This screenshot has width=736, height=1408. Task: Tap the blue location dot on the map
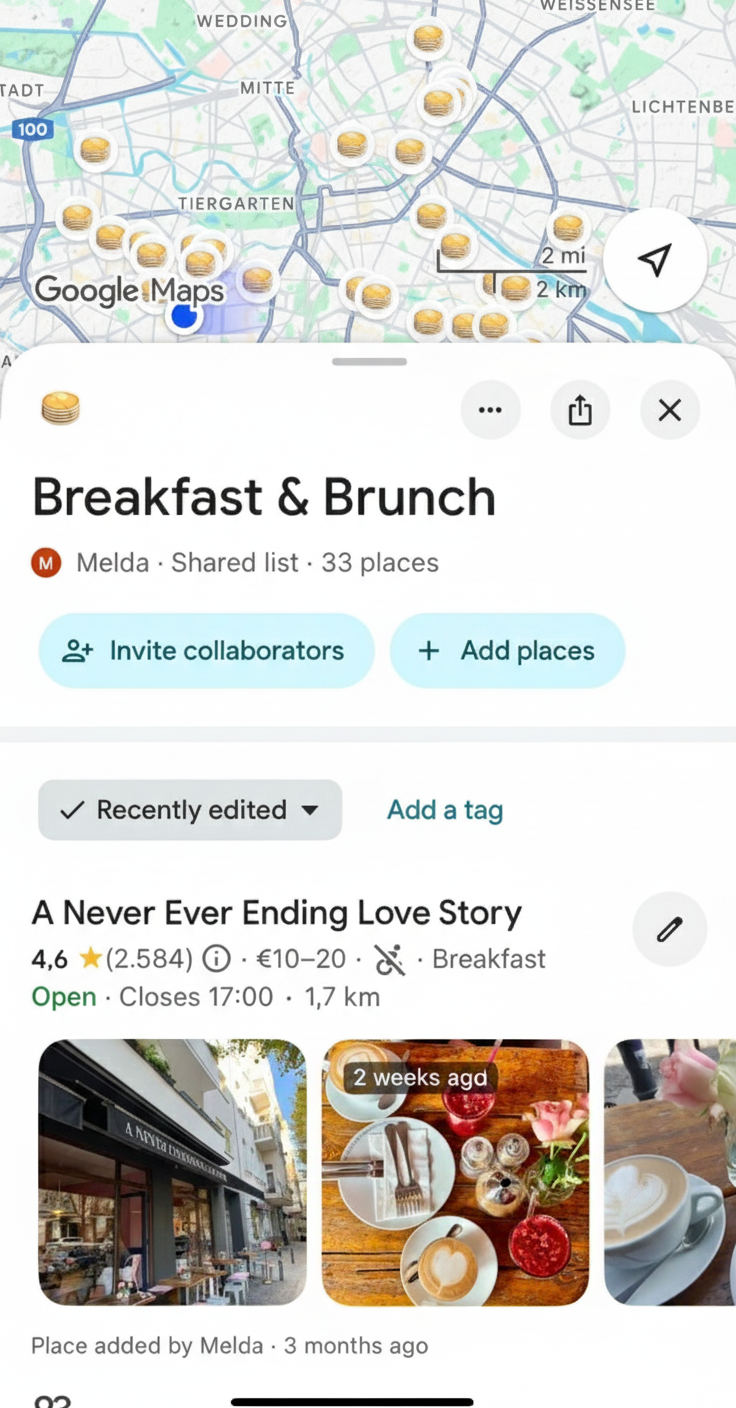183,316
